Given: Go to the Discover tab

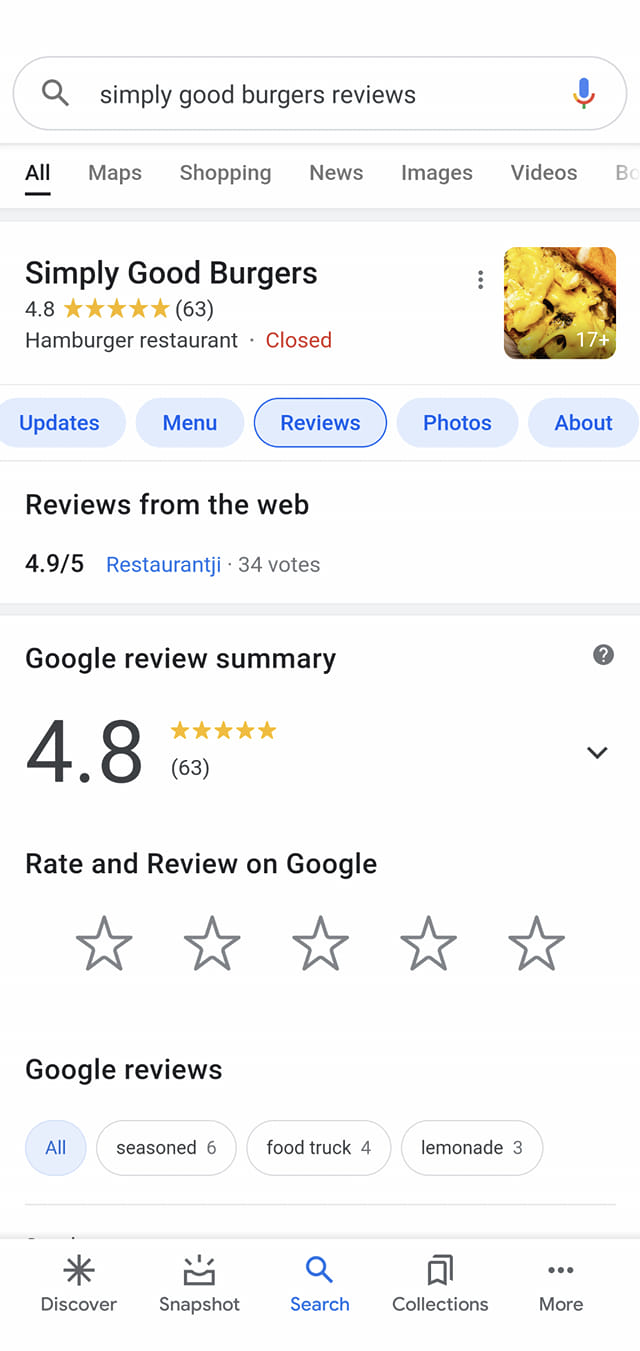Looking at the screenshot, I should coord(79,1284).
